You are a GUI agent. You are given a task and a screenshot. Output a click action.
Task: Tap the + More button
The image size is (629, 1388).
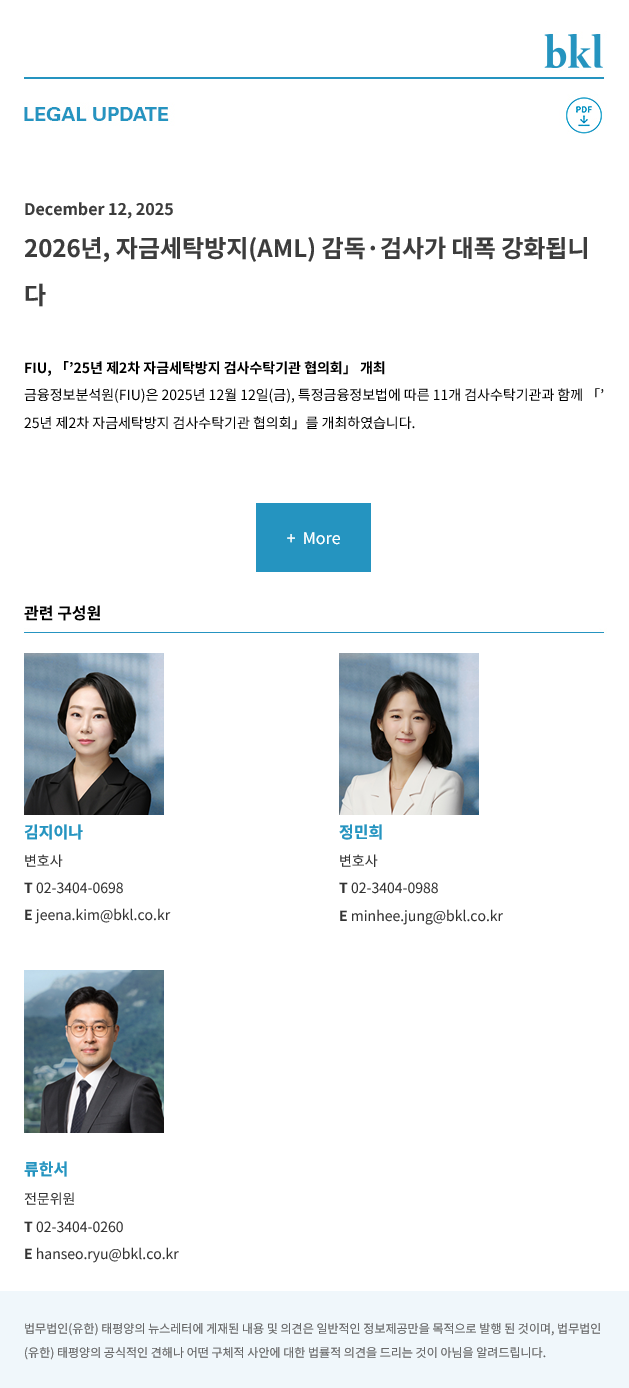pos(313,538)
